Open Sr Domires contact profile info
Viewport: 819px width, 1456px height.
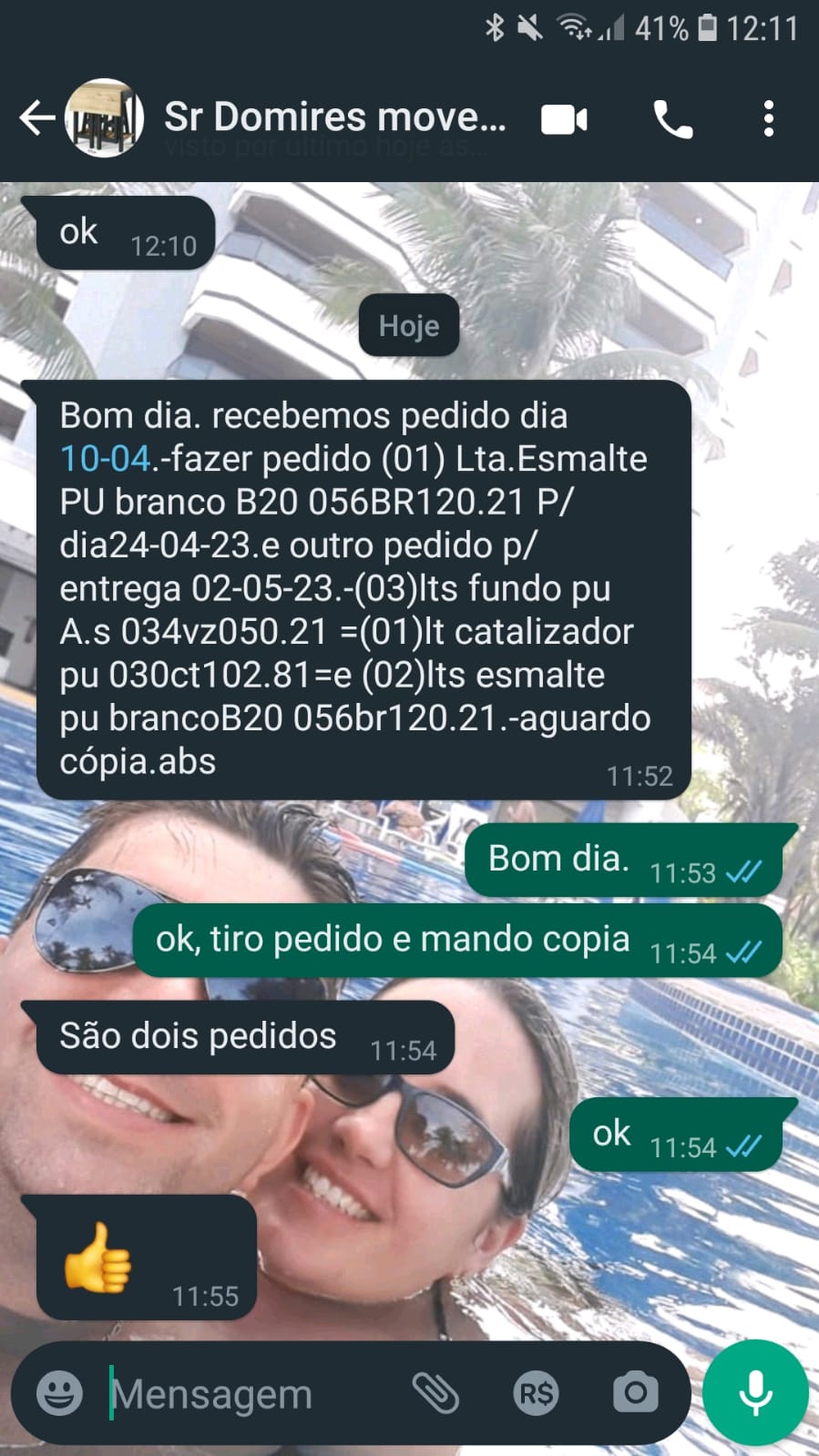click(333, 118)
